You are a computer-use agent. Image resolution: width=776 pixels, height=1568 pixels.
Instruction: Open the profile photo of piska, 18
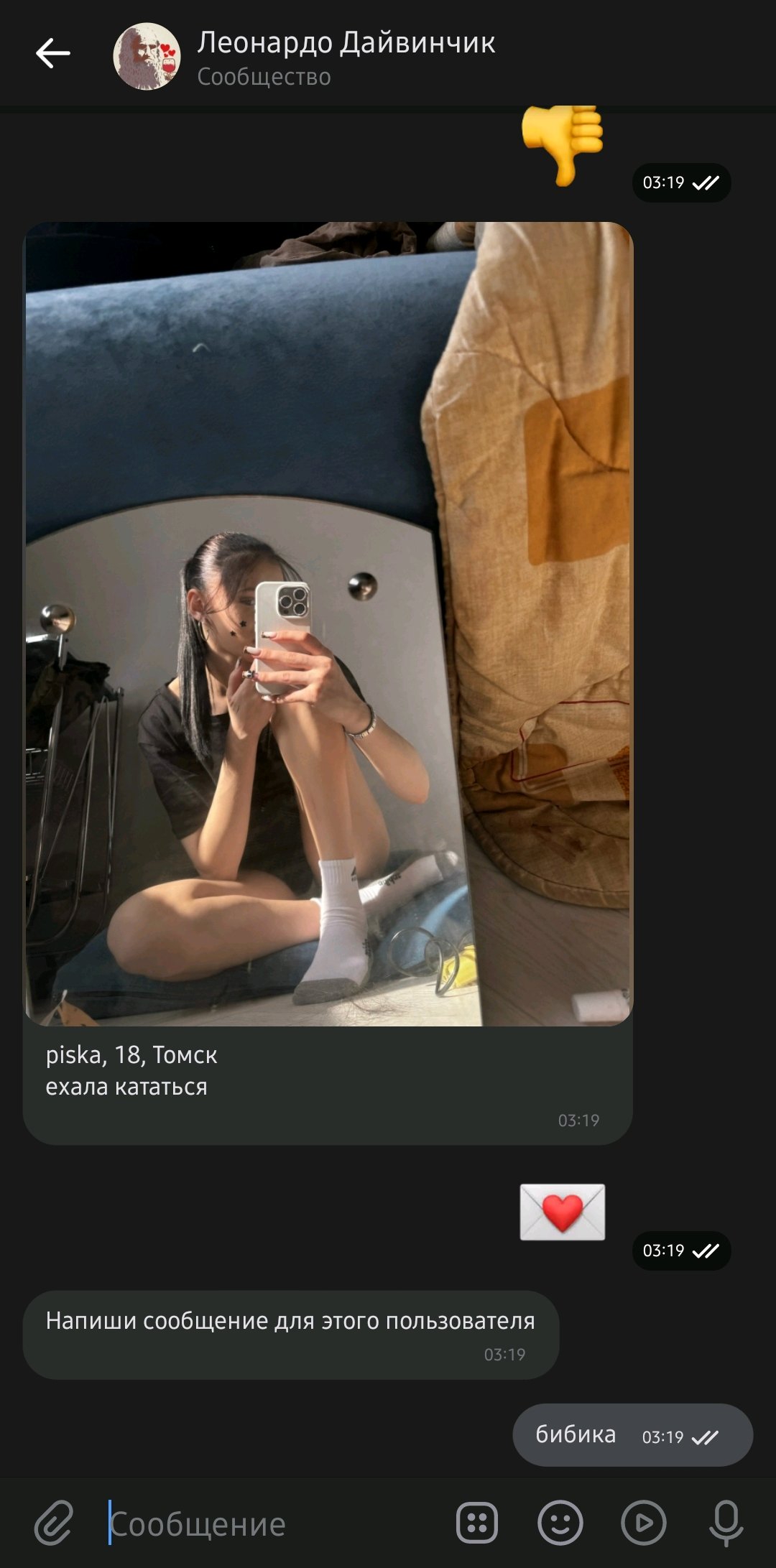(x=328, y=623)
